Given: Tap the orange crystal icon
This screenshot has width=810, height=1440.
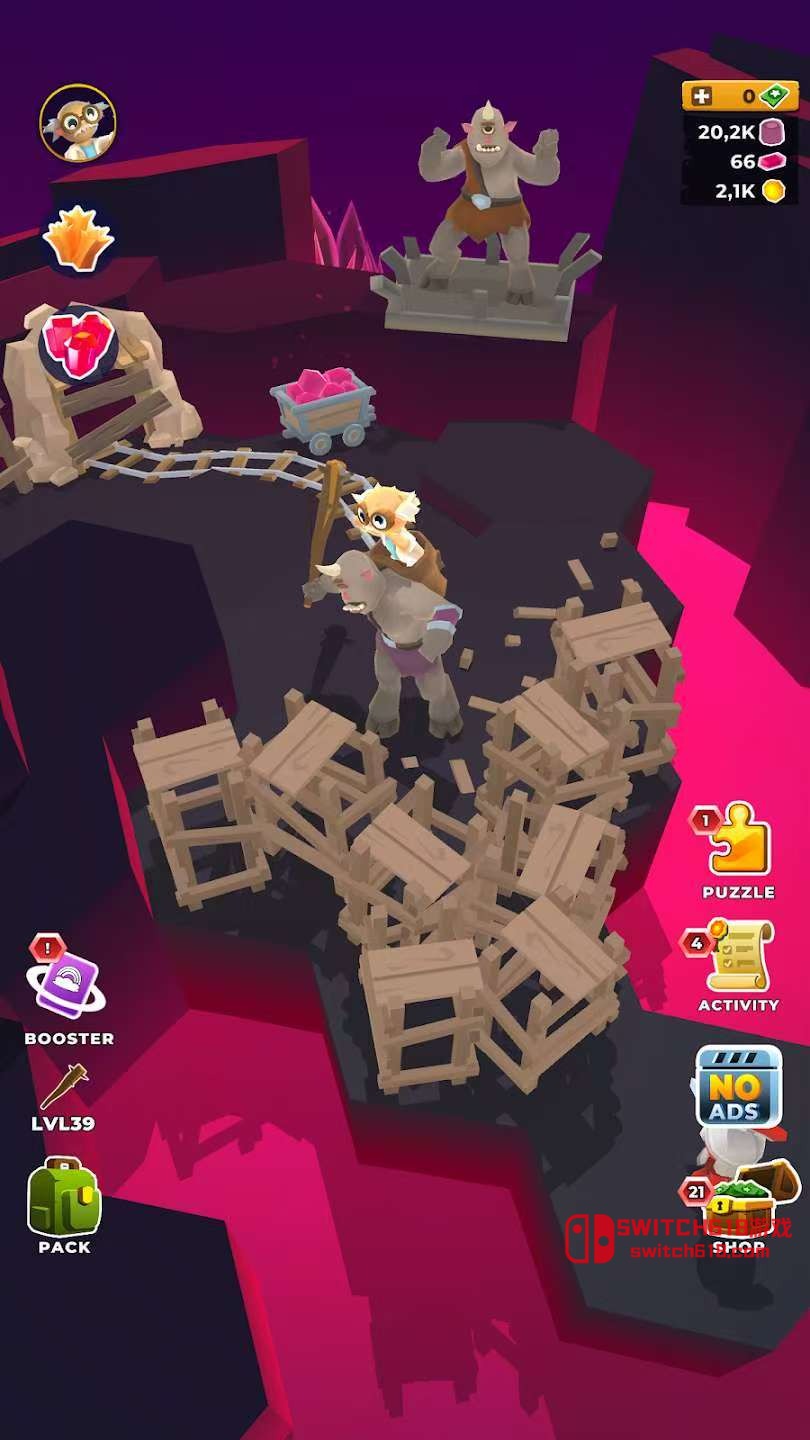Looking at the screenshot, I should (x=78, y=240).
